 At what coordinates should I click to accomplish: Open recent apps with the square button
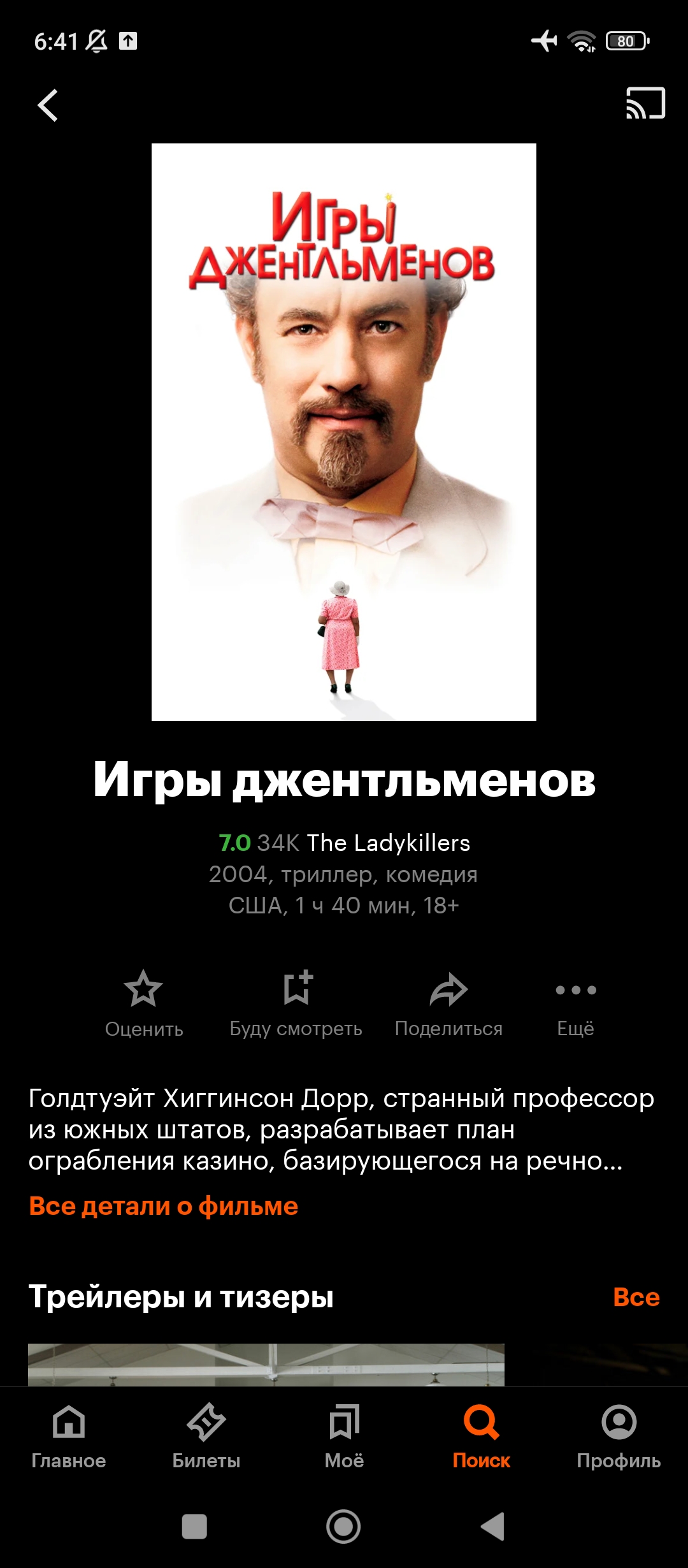tap(194, 1527)
